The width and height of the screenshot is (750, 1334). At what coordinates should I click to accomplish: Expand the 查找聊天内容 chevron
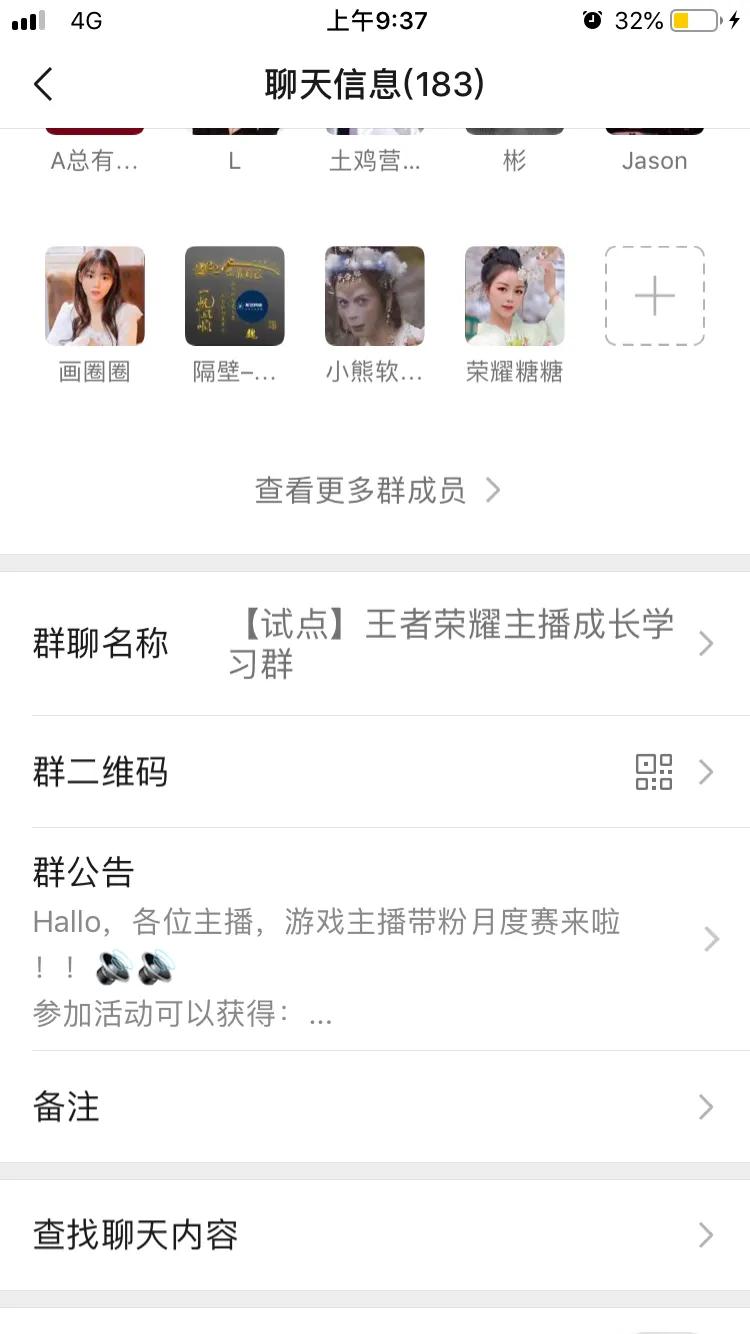(706, 1234)
